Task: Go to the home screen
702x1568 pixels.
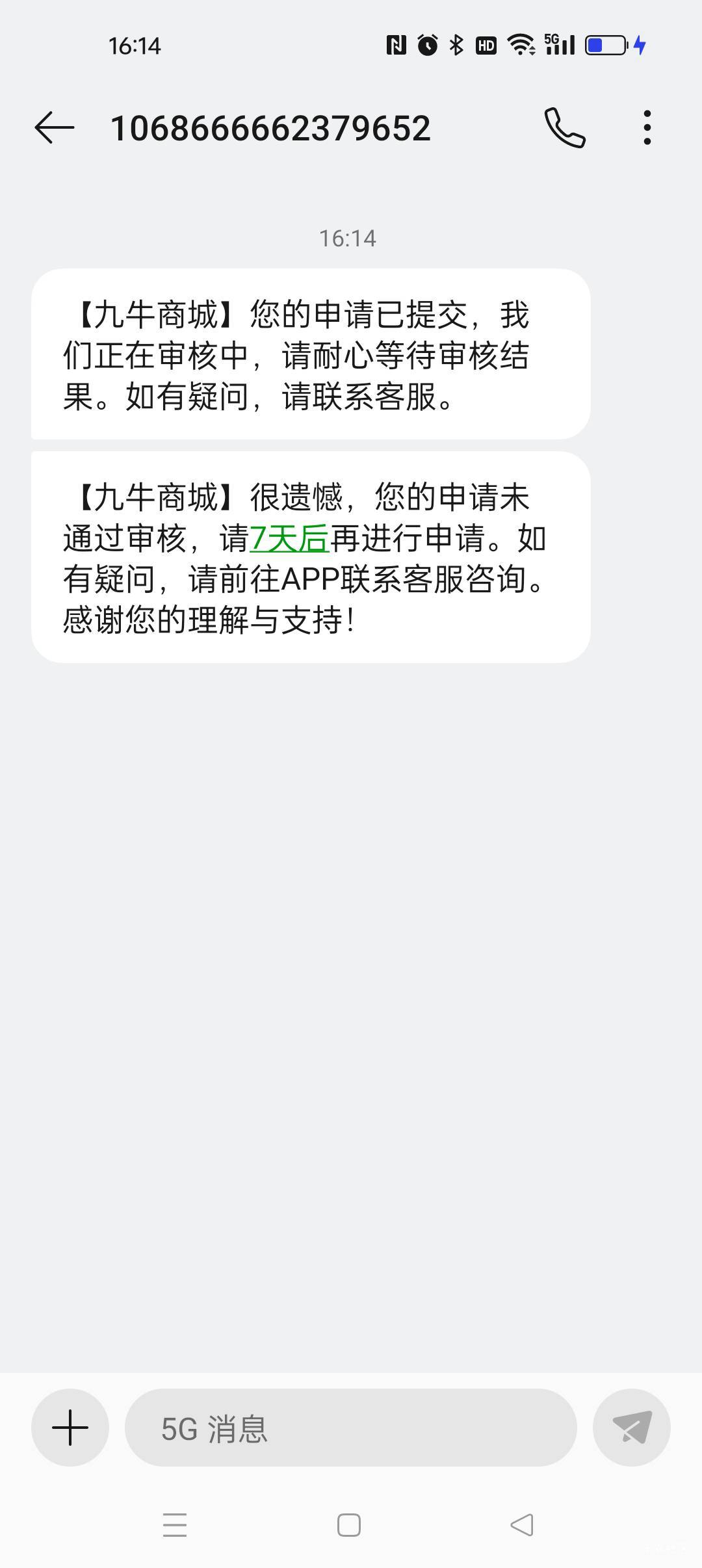Action: coord(349,1524)
